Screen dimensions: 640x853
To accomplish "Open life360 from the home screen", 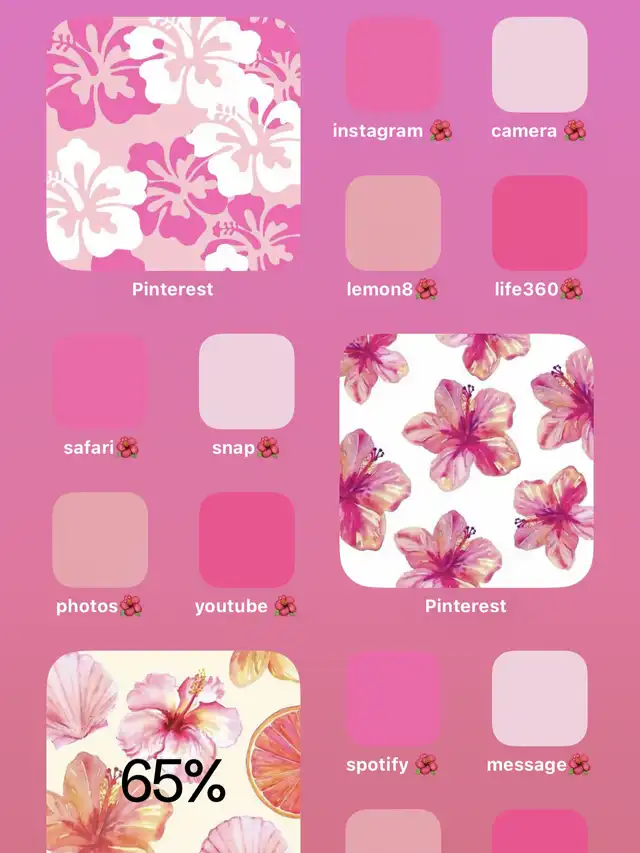I will (x=539, y=223).
